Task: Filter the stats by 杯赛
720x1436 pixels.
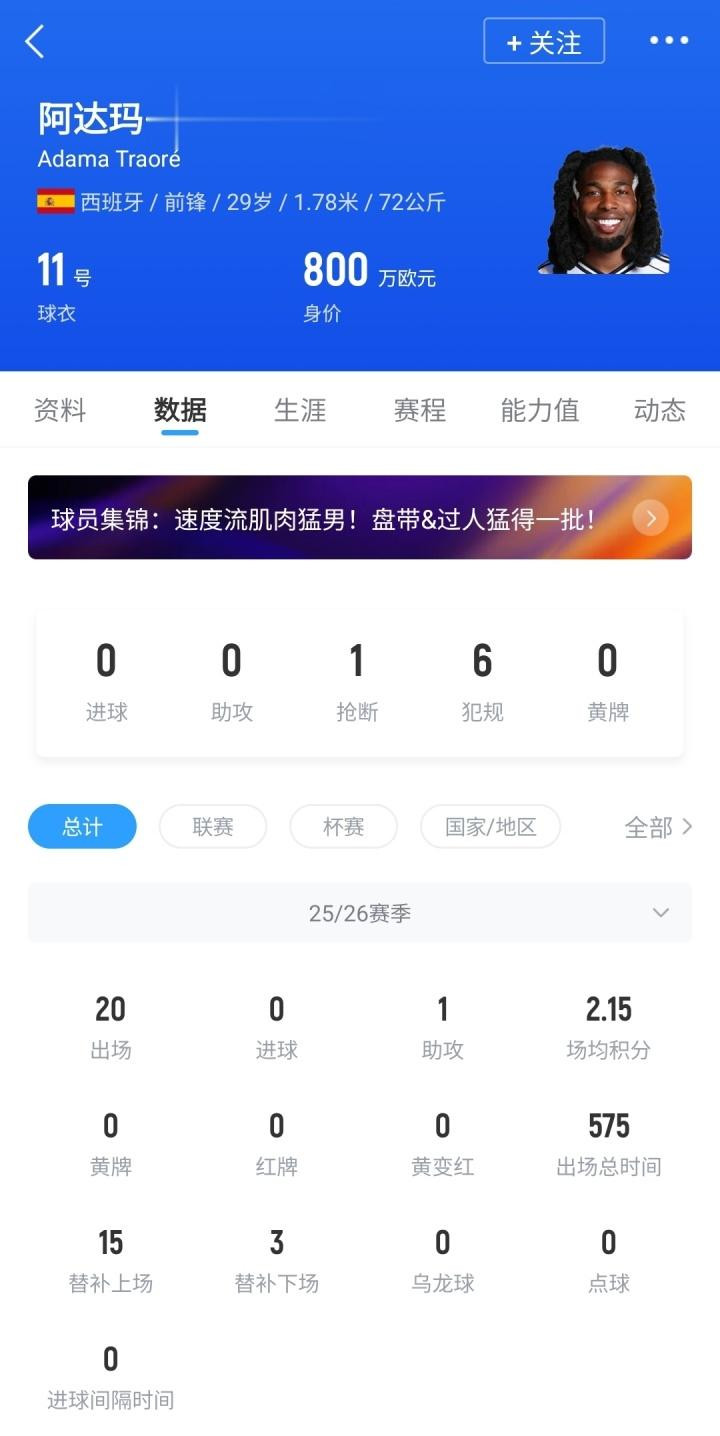Action: (x=343, y=827)
